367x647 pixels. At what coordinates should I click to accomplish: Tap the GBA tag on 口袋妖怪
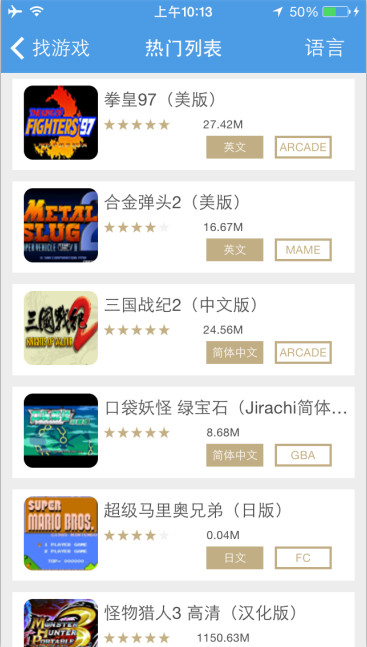pyautogui.click(x=303, y=456)
